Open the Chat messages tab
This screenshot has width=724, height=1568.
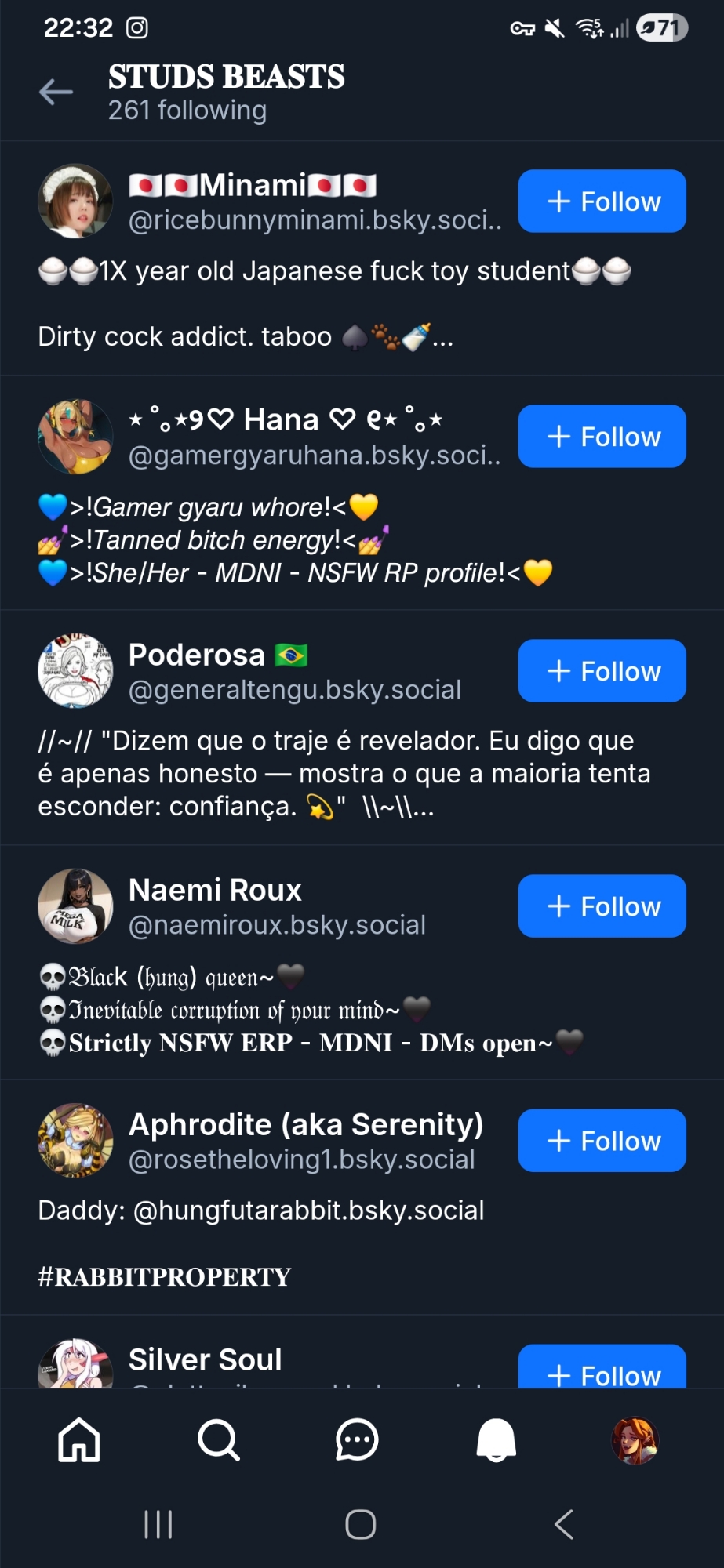pos(357,1440)
